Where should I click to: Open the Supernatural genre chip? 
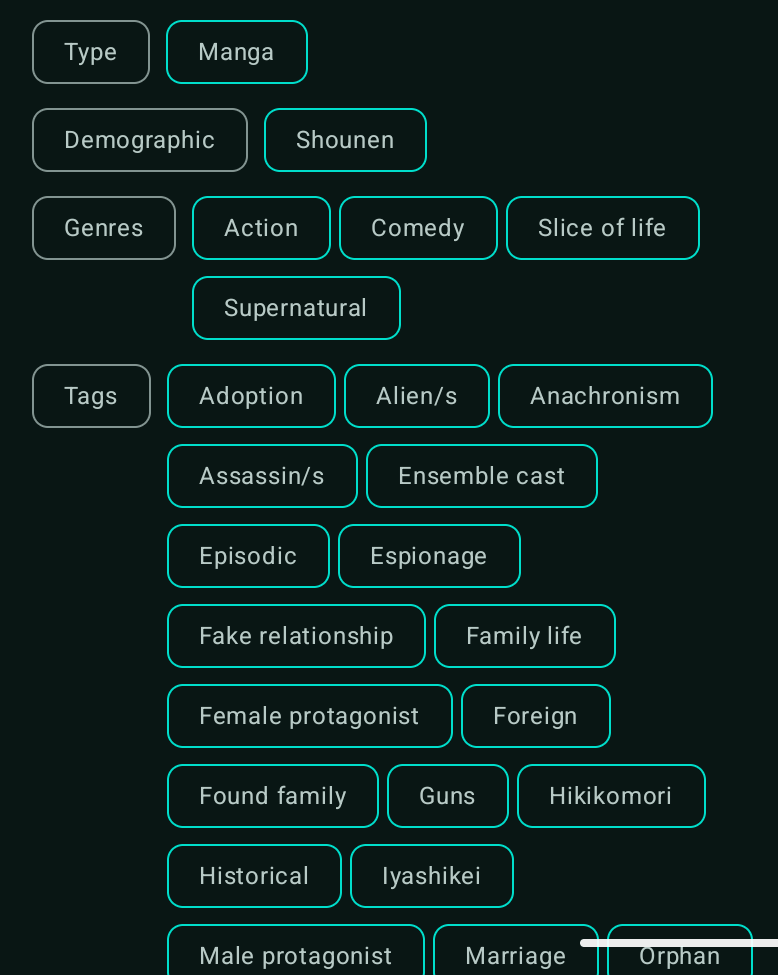296,308
